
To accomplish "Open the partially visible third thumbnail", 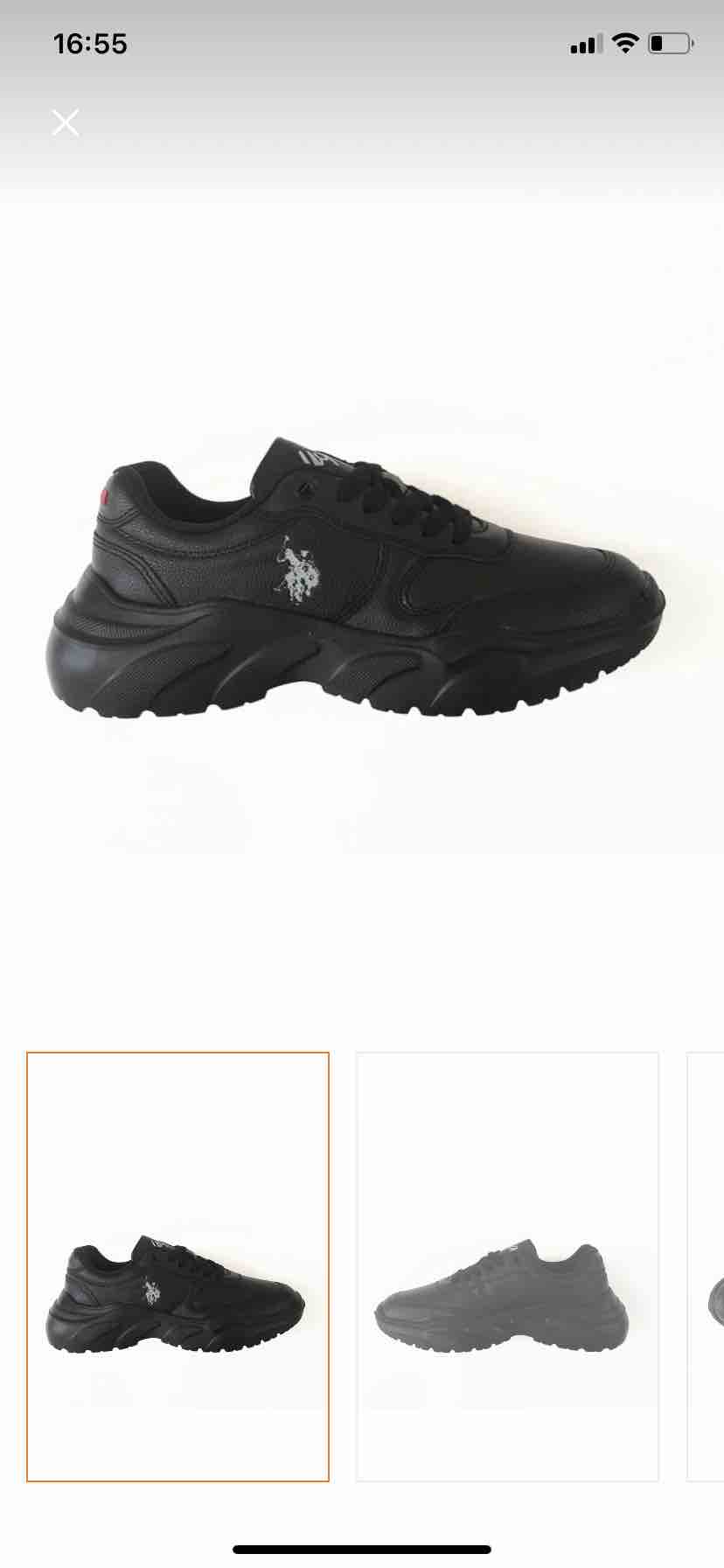I will pyautogui.click(x=706, y=1267).
